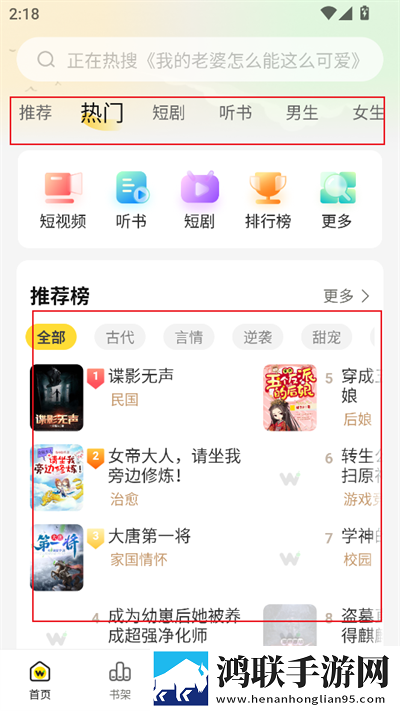Image resolution: width=400 pixels, height=711 pixels.
Task: Switch to the 听书 top tab
Action: pyautogui.click(x=235, y=112)
